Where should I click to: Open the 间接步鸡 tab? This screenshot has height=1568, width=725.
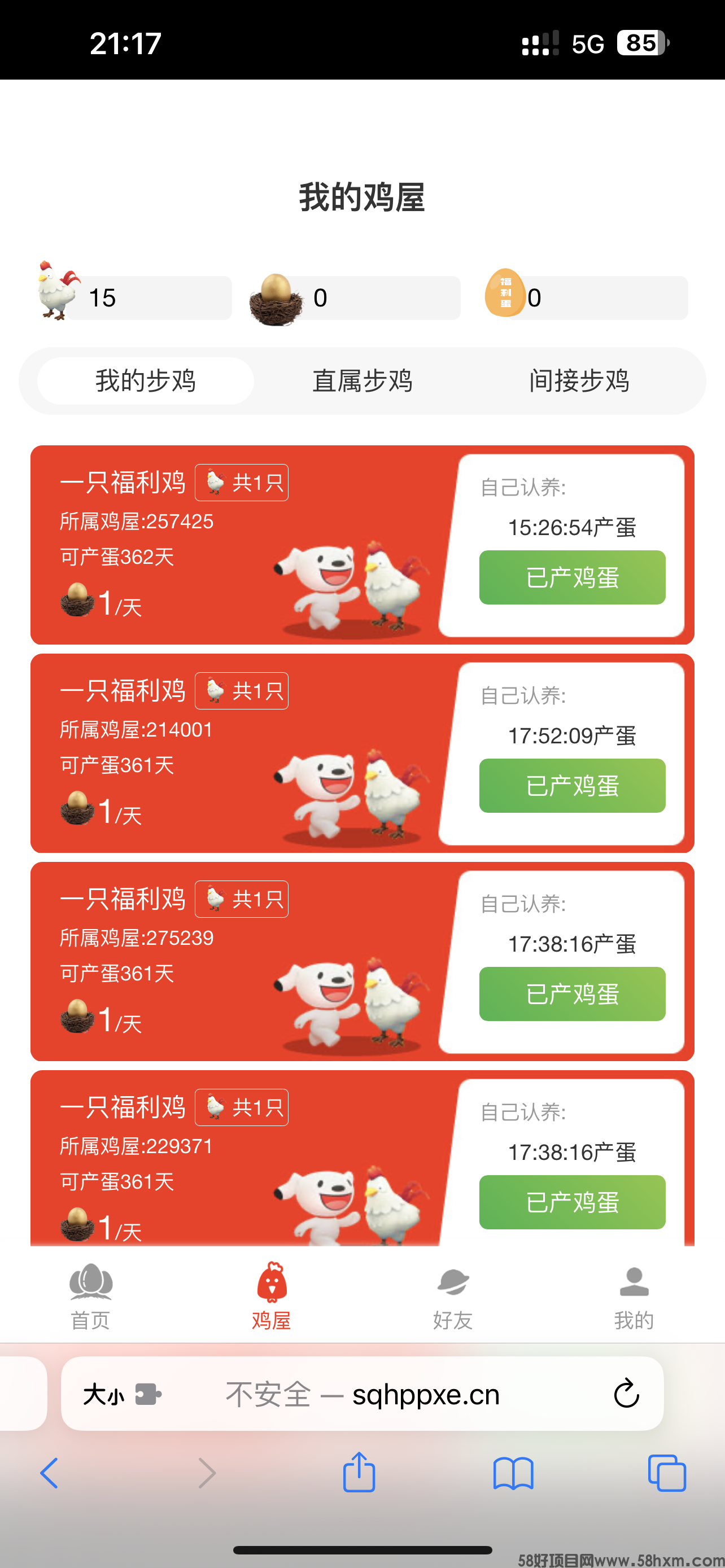(x=579, y=381)
